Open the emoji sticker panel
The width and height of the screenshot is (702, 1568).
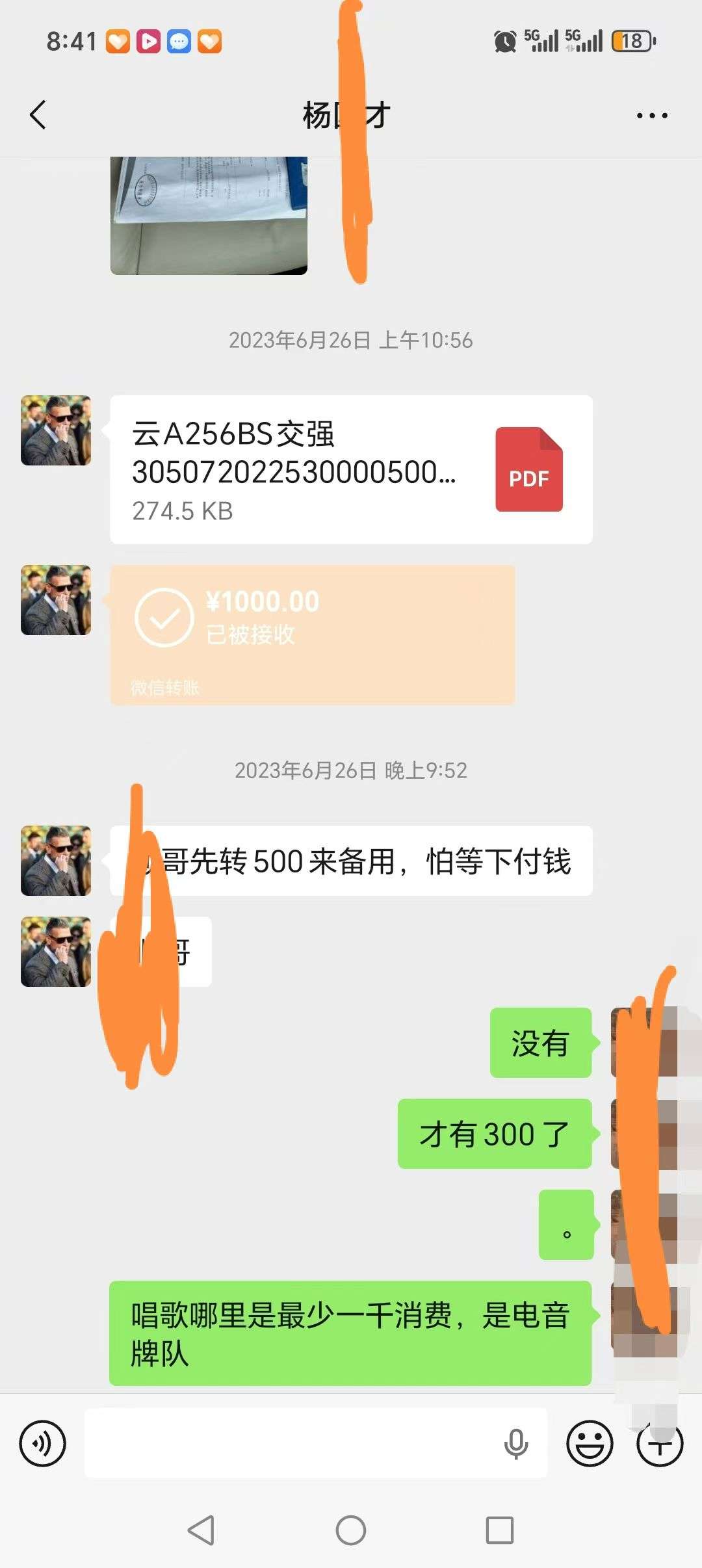(590, 1444)
